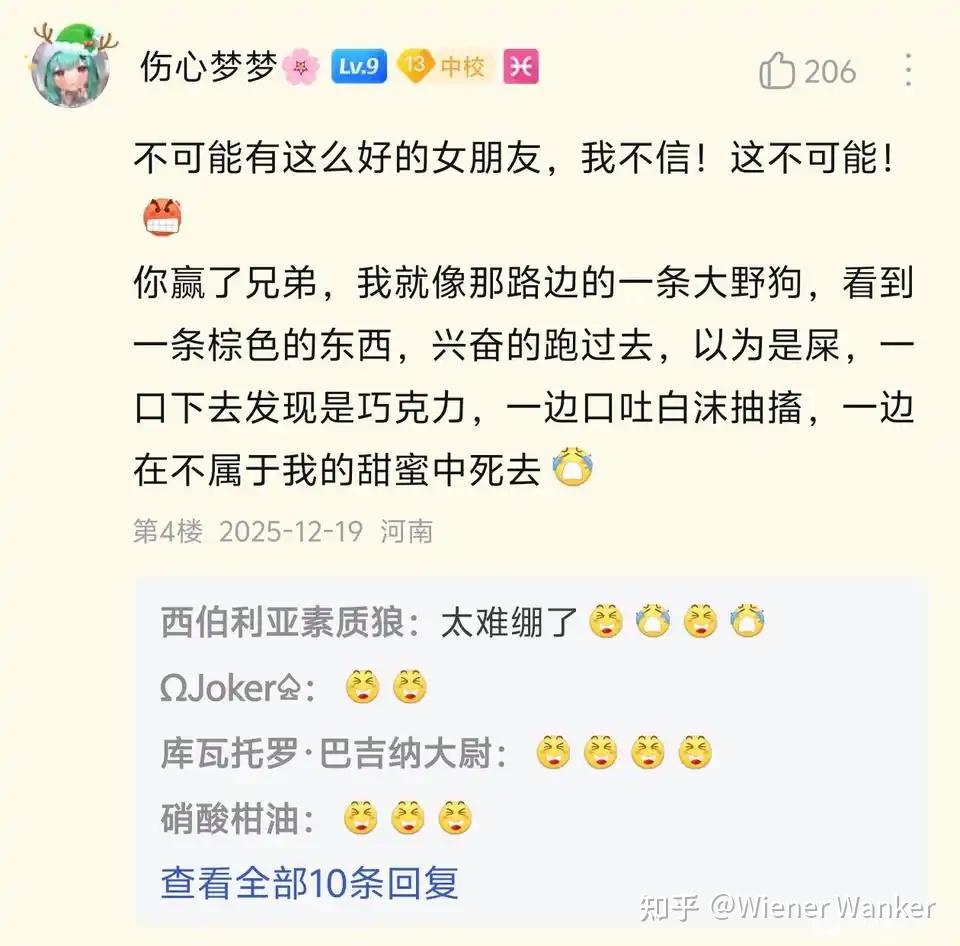
Task: Tap the Lv.9 level badge
Action: point(358,68)
